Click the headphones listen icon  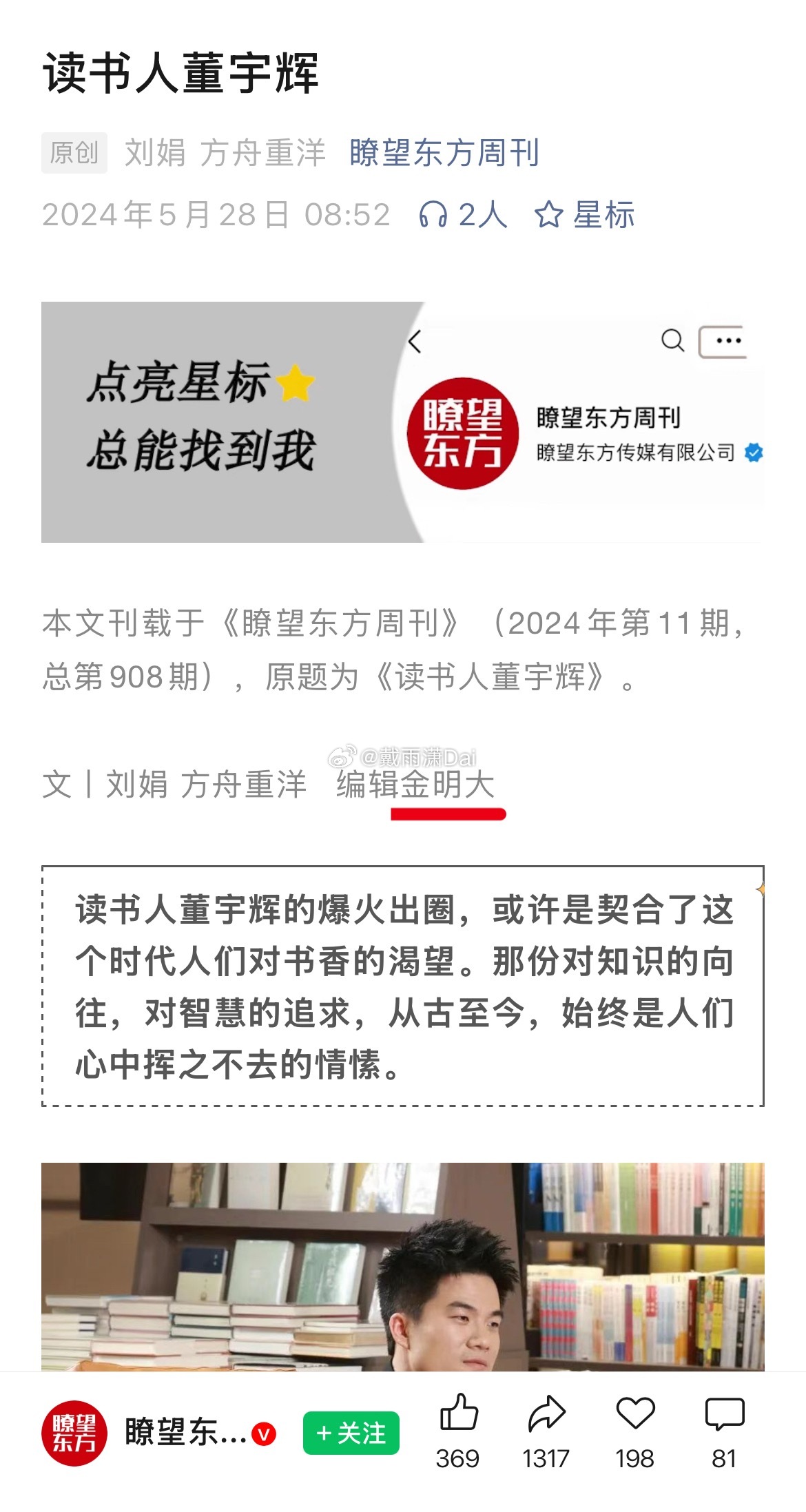(434, 215)
